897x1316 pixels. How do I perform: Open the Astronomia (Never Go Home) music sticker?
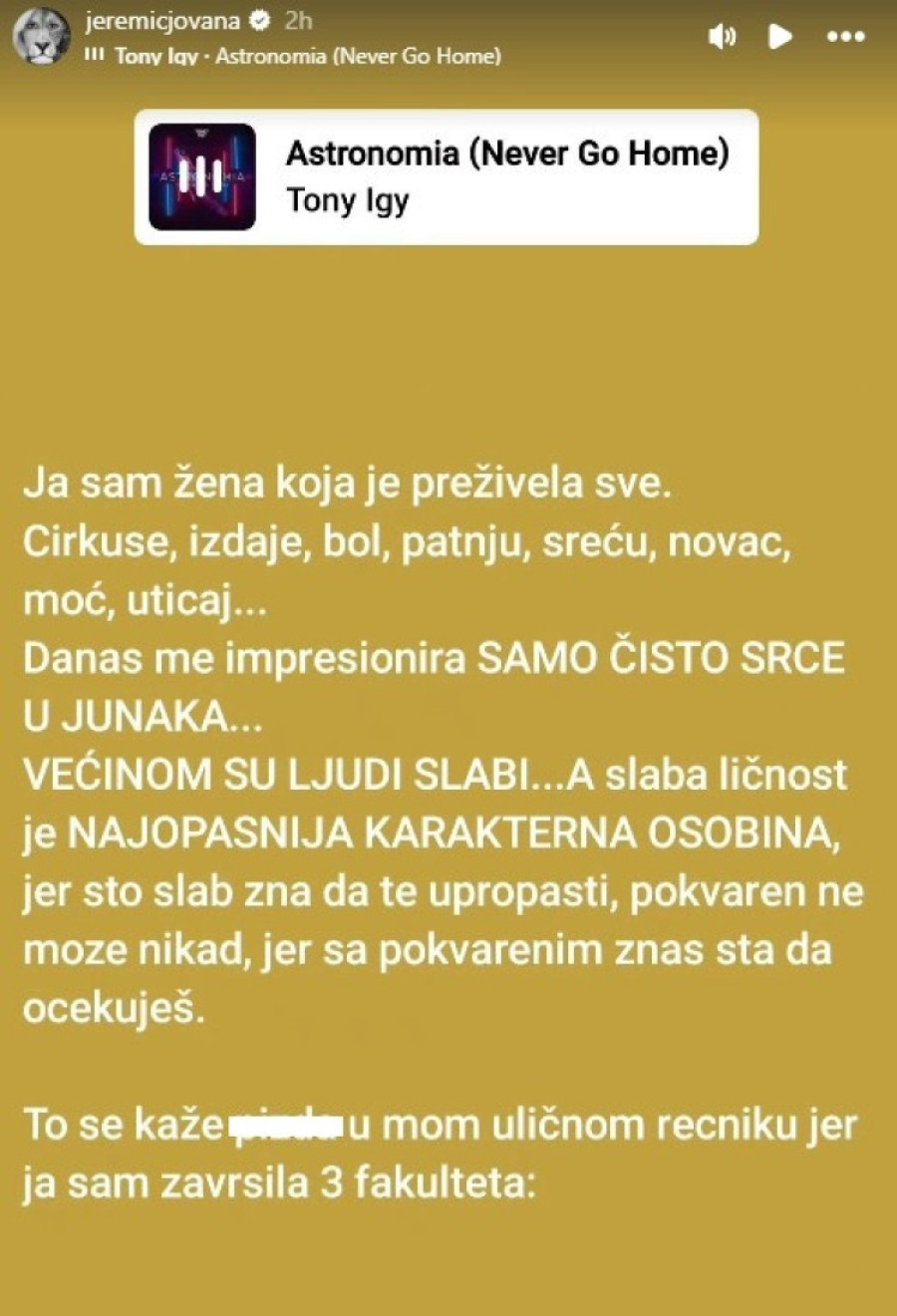447,177
